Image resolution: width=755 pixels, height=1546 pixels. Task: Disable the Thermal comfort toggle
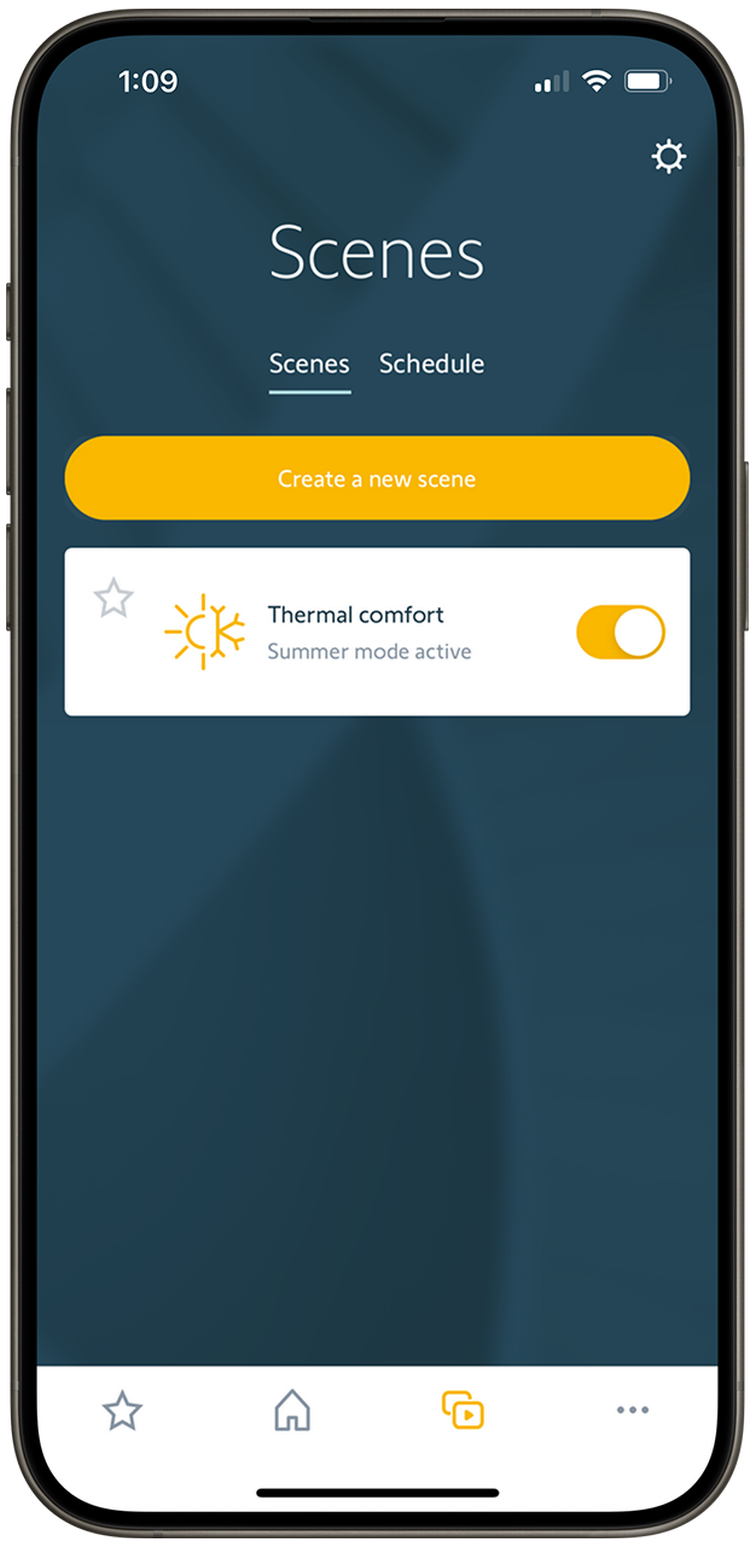pyautogui.click(x=621, y=632)
